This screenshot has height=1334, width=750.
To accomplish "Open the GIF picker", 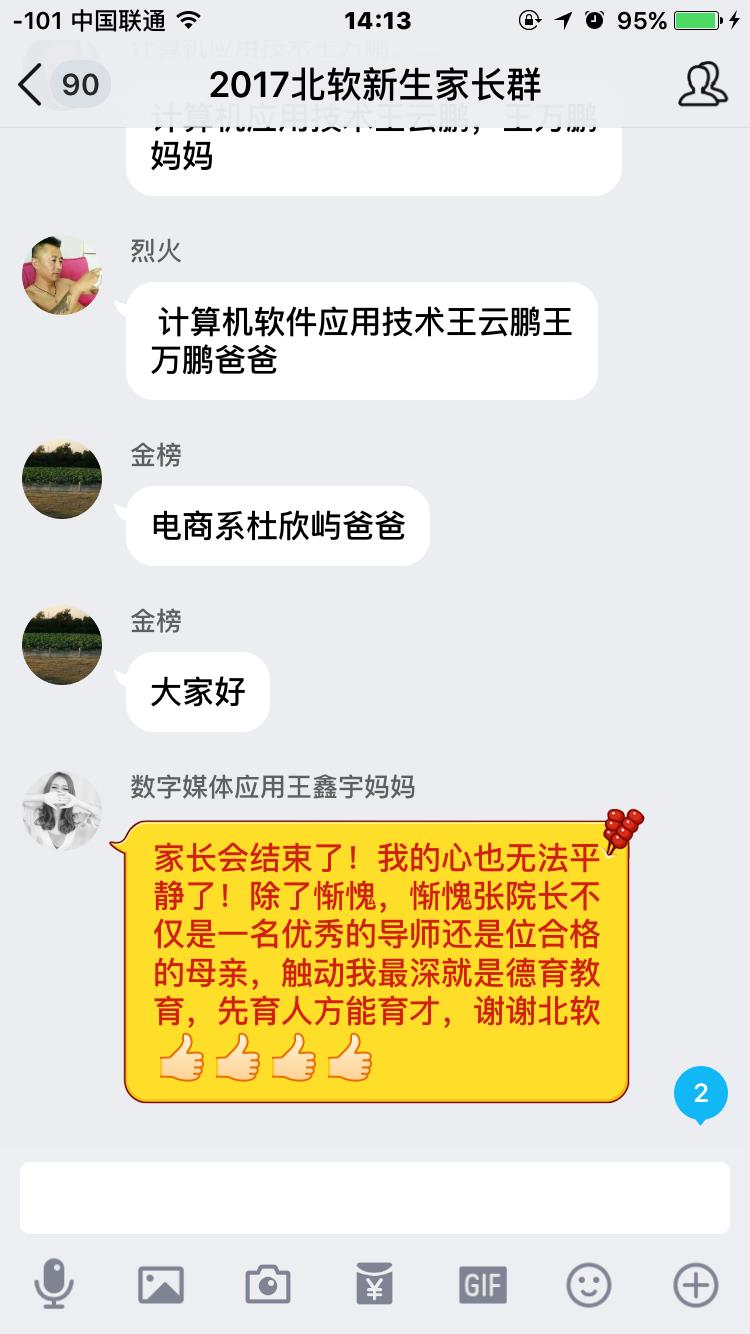I will click(482, 1284).
